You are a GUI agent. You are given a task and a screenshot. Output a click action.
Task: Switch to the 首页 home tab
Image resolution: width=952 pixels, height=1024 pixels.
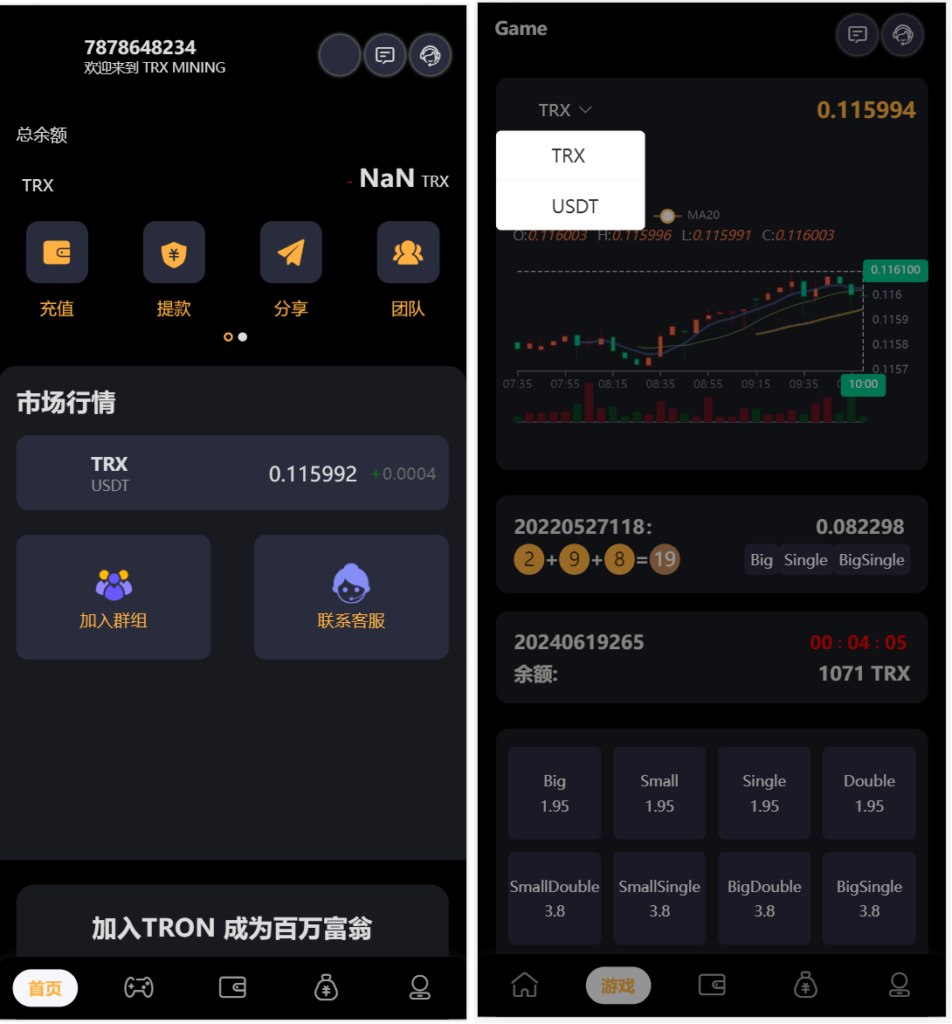(44, 987)
